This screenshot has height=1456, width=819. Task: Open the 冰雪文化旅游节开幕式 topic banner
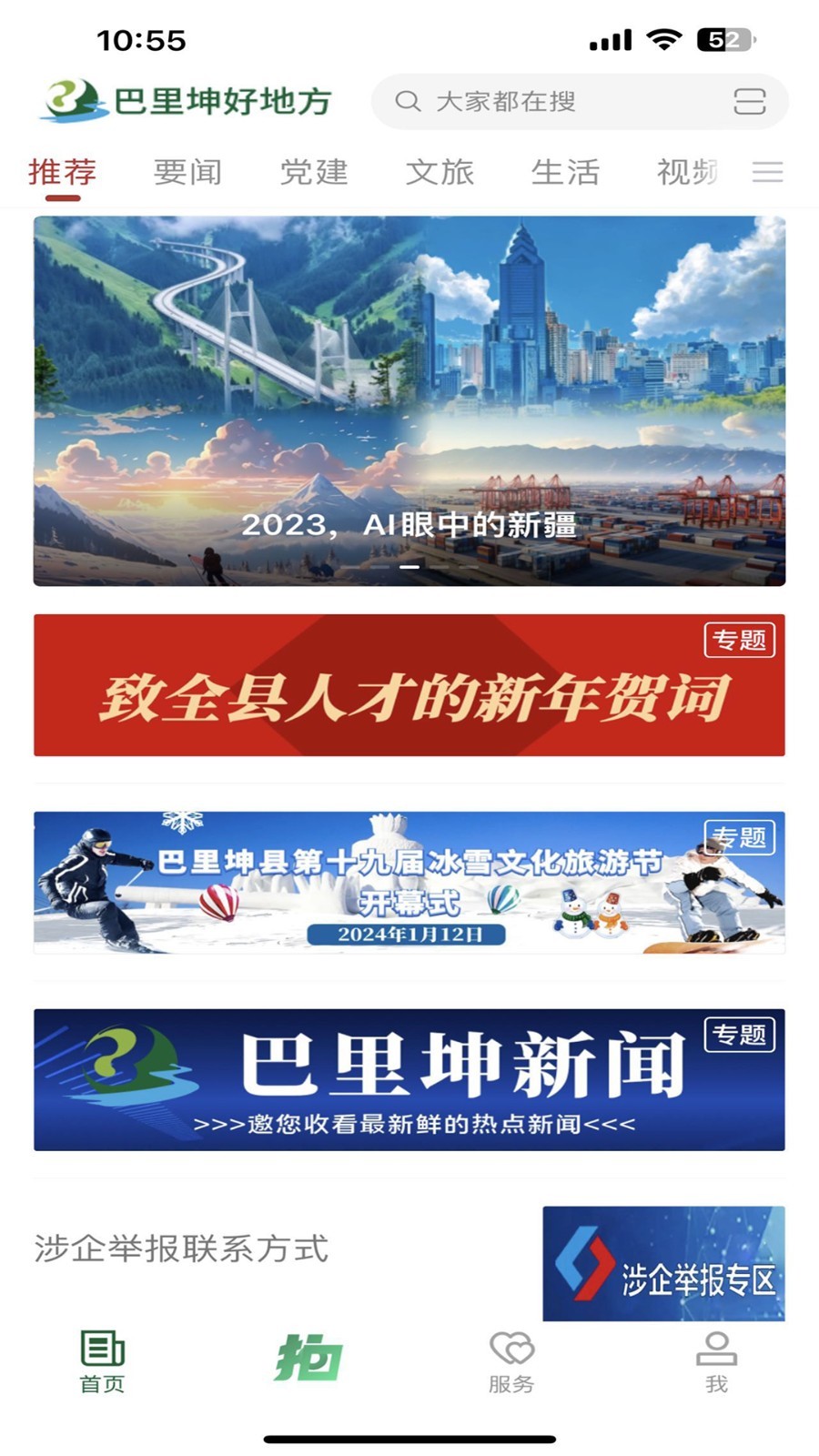point(409,882)
